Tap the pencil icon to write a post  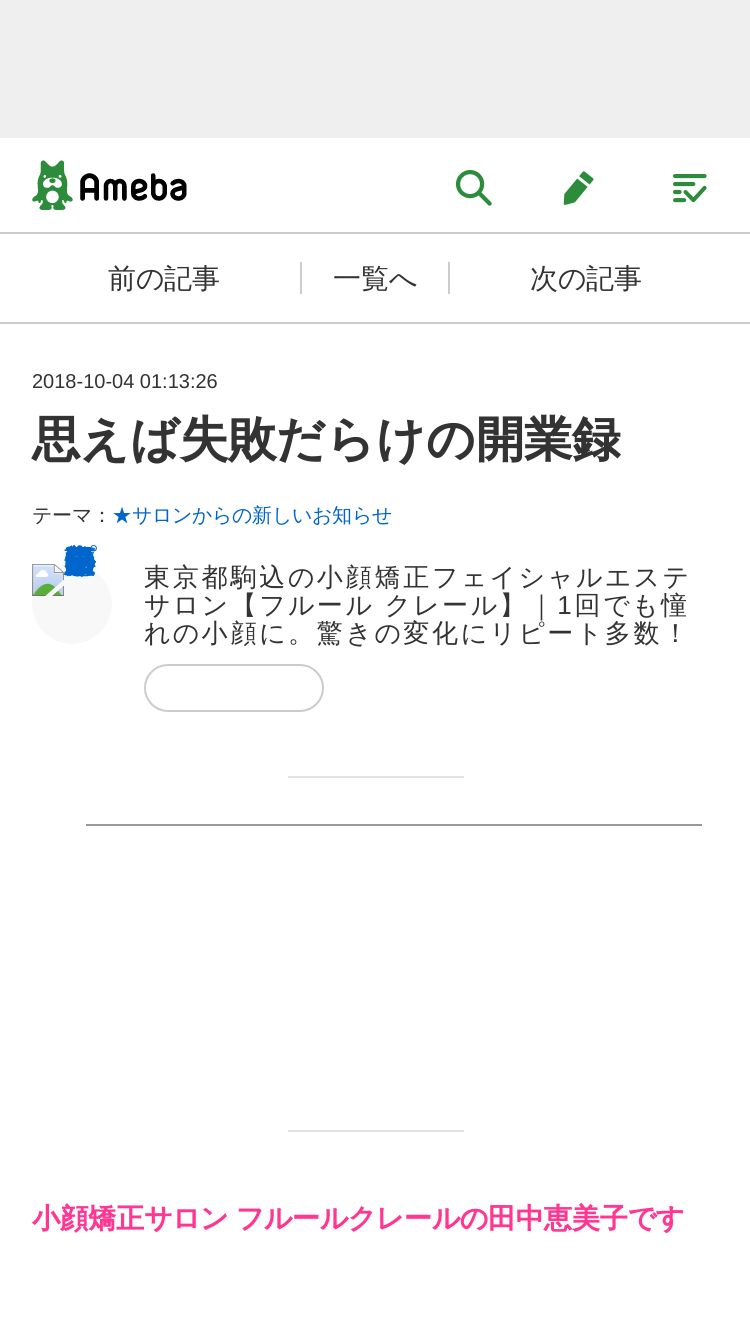[578, 187]
